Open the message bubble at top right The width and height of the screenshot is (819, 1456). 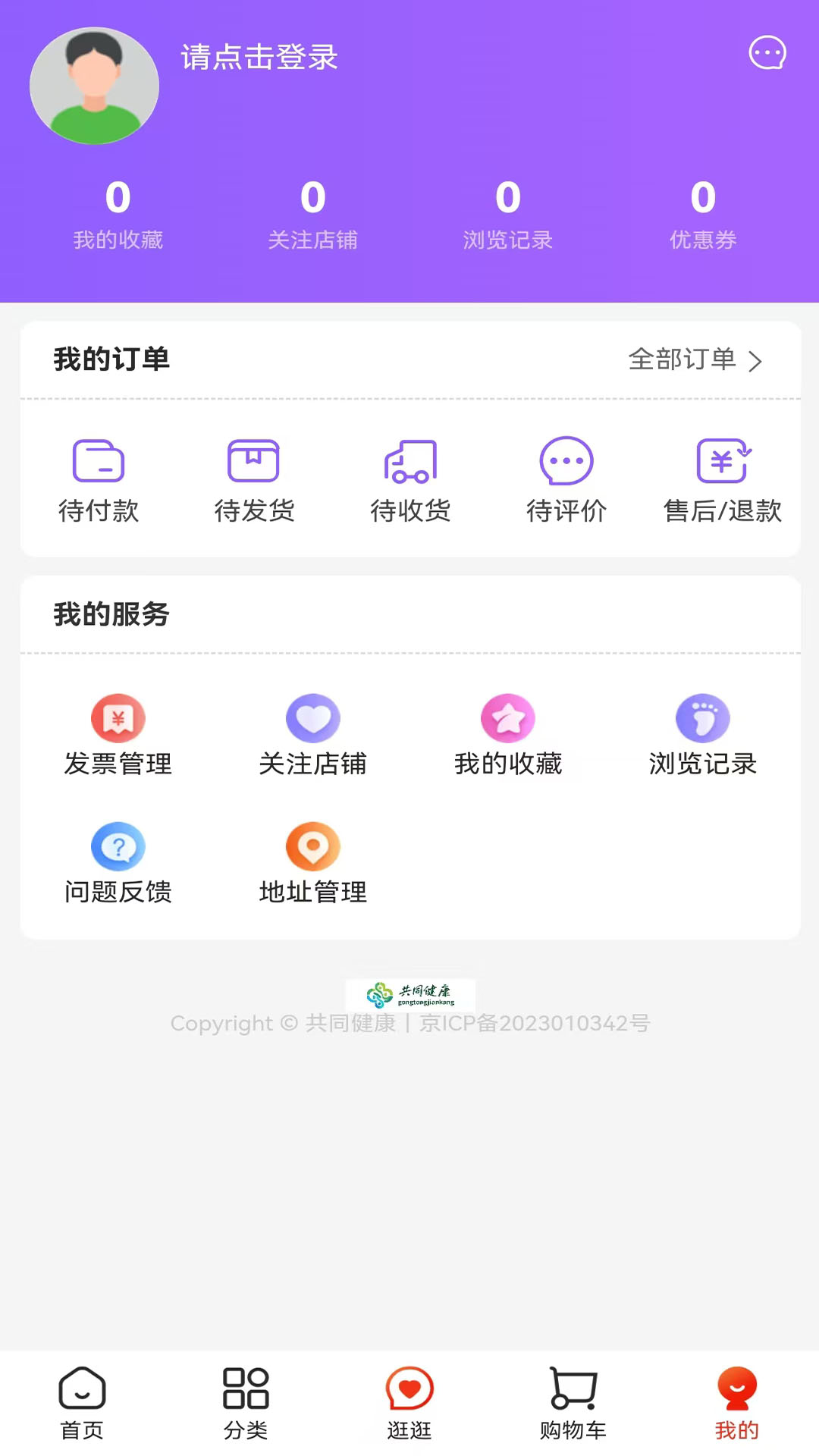pyautogui.click(x=767, y=53)
